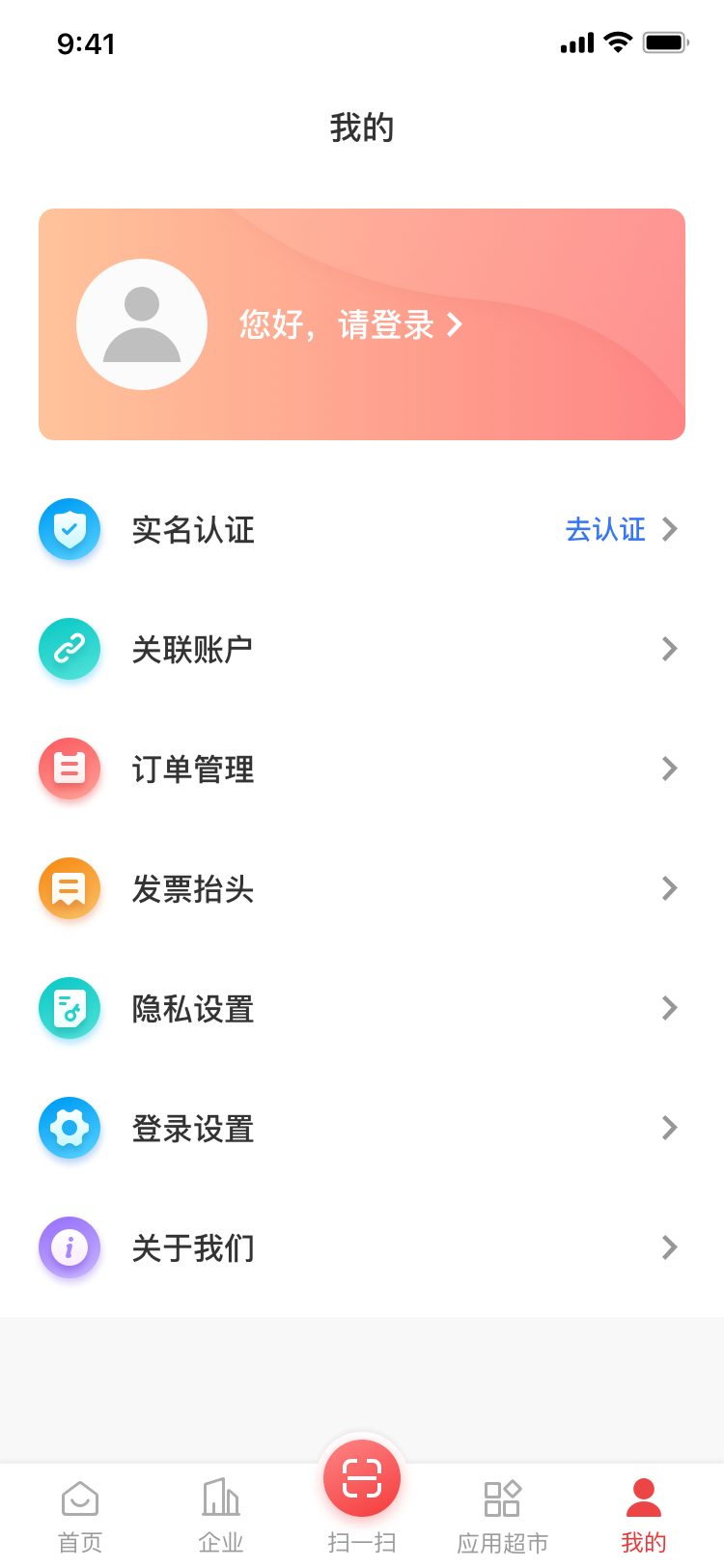Image resolution: width=724 pixels, height=1568 pixels.
Task: Expand the 订单管理 row chevron
Action: 670,769
